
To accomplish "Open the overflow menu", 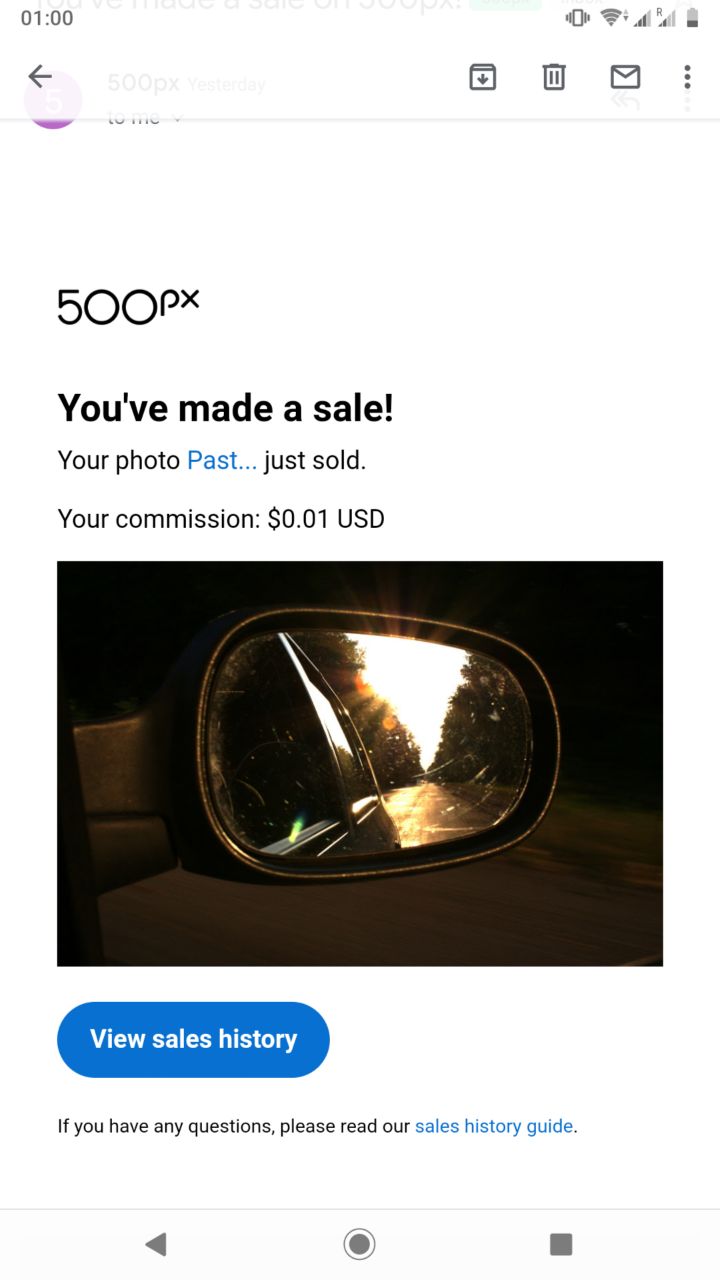I will 687,77.
